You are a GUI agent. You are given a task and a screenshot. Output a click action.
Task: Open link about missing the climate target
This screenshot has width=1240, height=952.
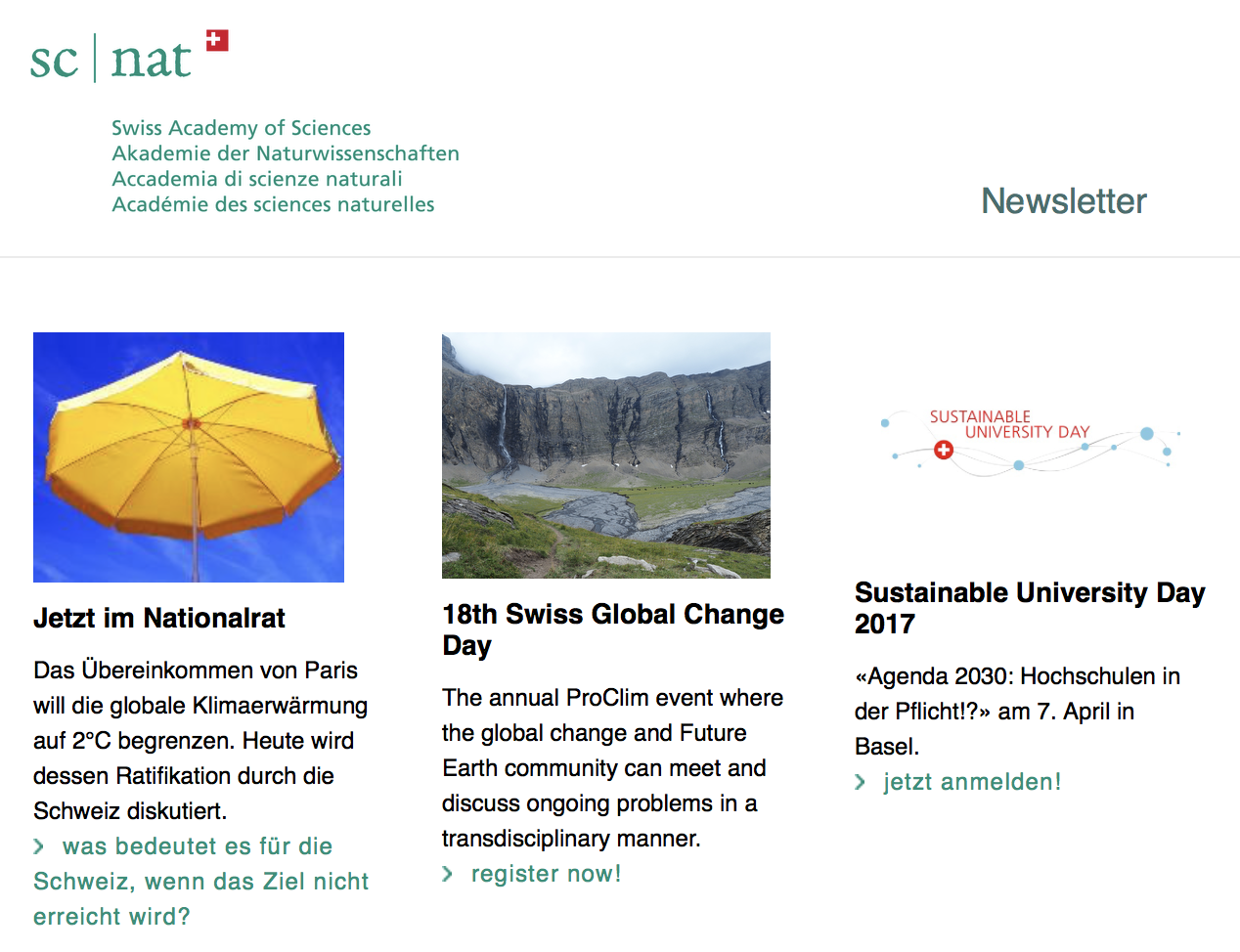[200, 881]
